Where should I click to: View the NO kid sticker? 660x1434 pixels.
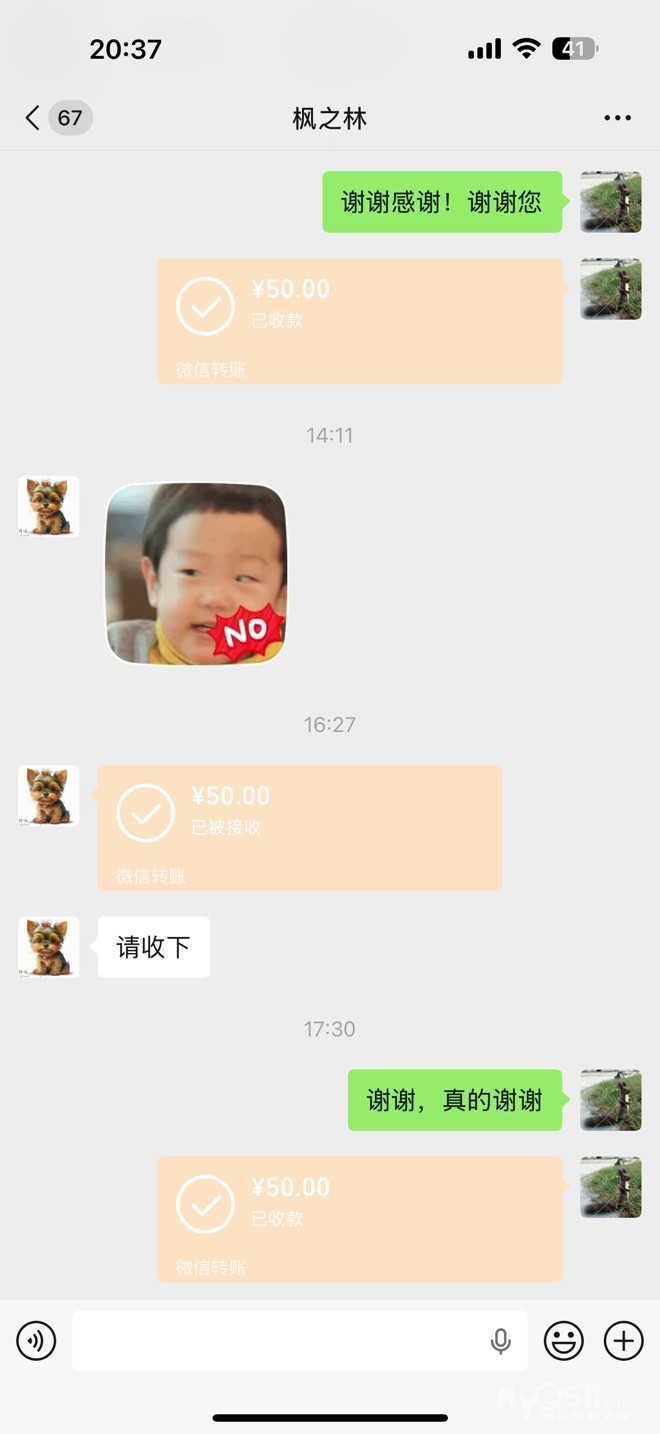tap(196, 574)
